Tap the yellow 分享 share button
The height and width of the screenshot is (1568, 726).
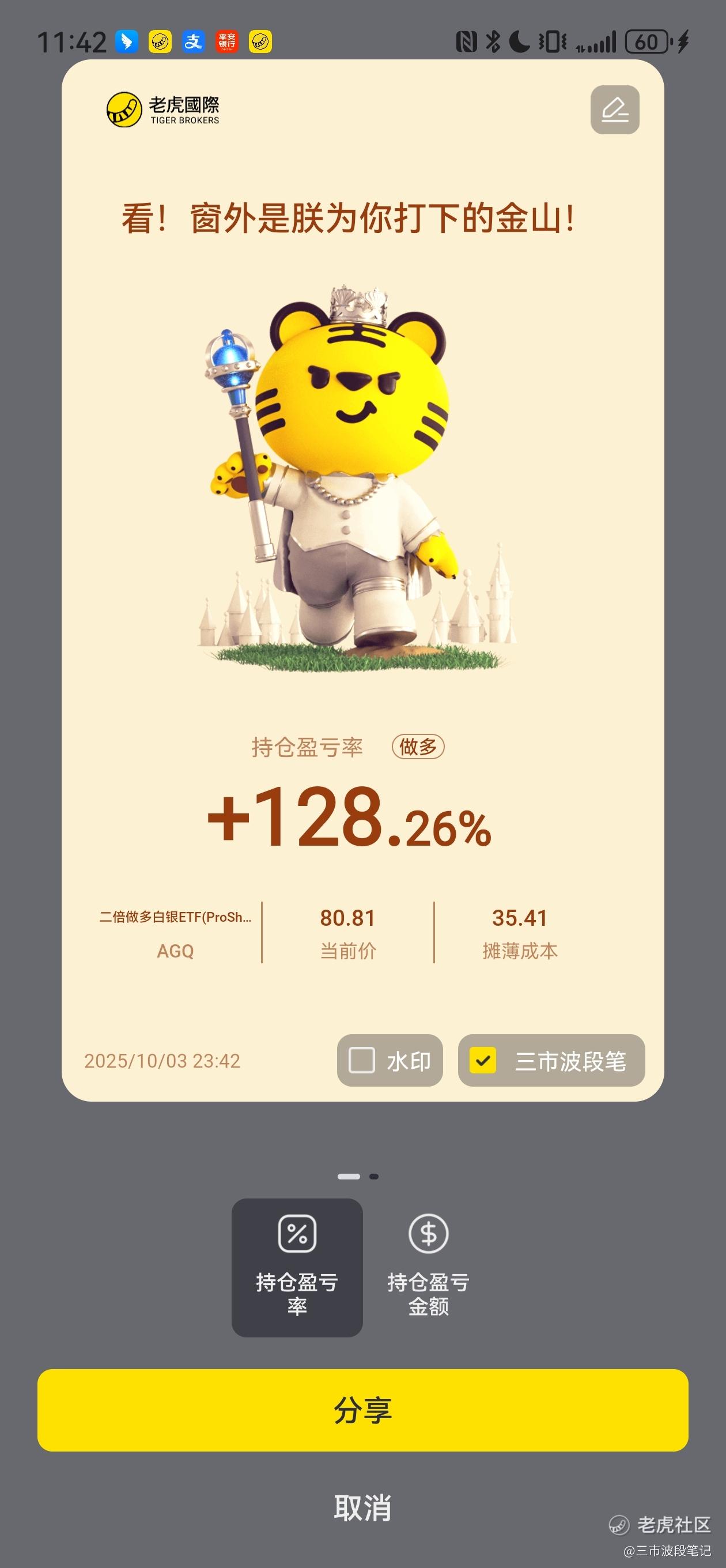[x=362, y=1409]
